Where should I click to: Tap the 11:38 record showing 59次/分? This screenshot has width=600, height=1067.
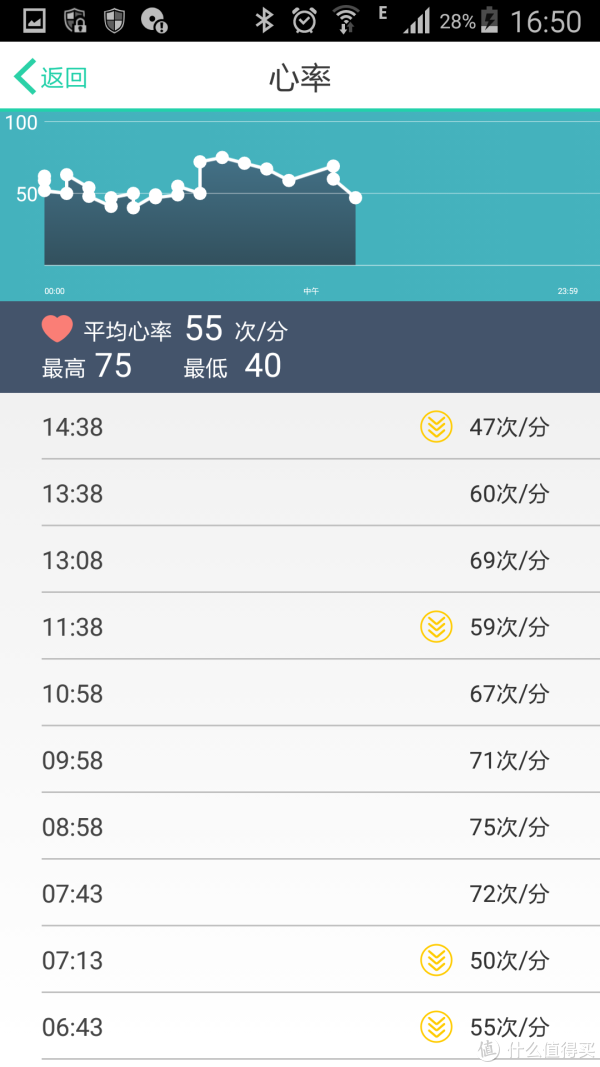(300, 627)
